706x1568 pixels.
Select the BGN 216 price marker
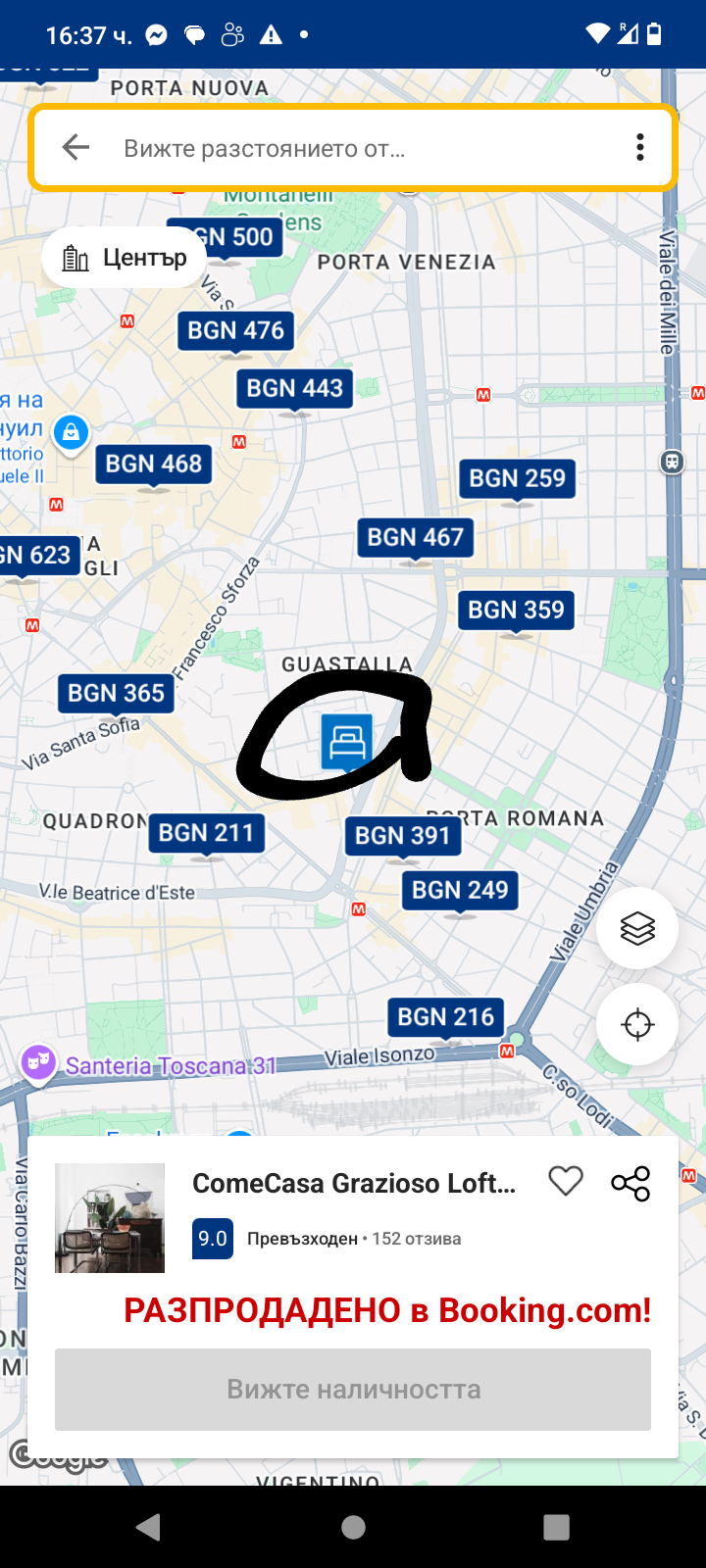coord(445,1017)
